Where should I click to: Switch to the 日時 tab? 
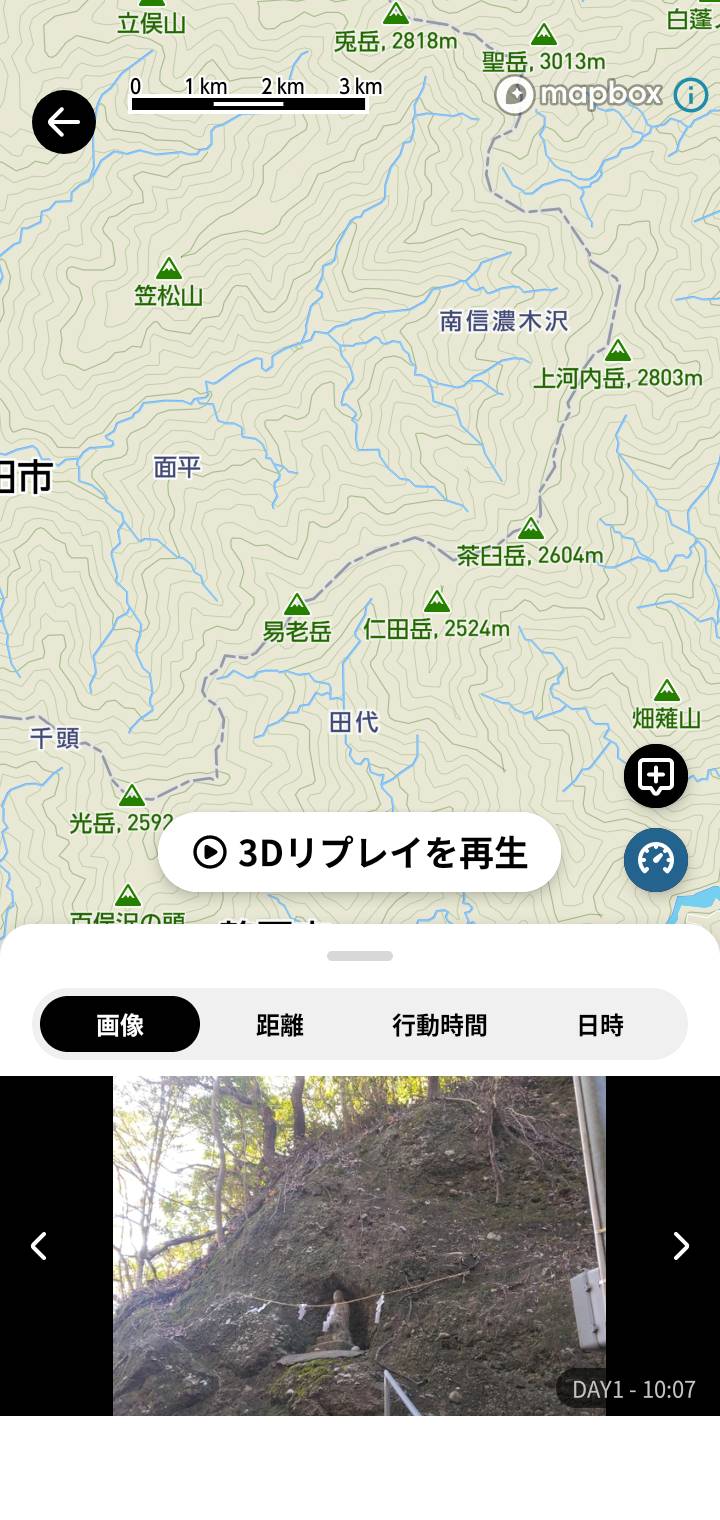coord(600,1025)
